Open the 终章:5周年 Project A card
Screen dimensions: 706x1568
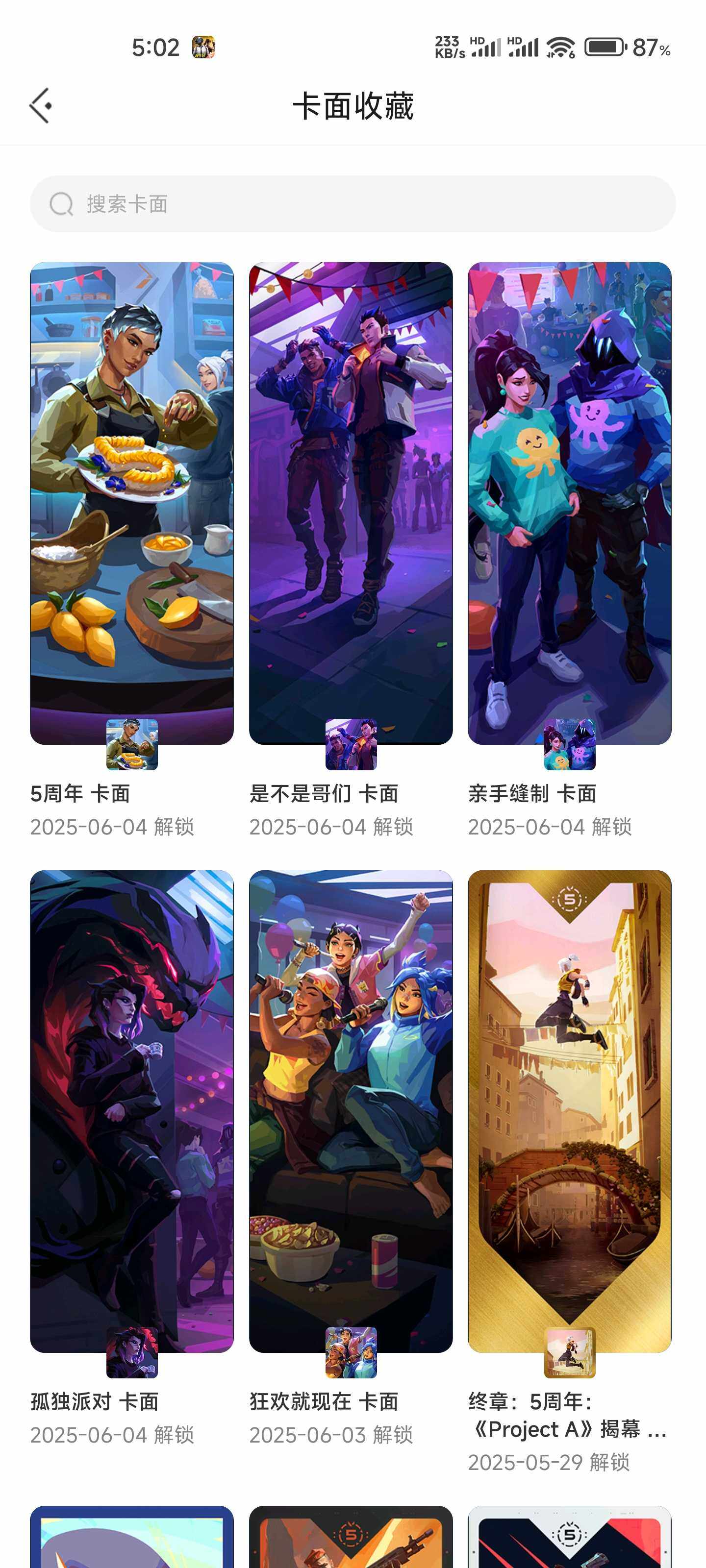click(x=569, y=1111)
